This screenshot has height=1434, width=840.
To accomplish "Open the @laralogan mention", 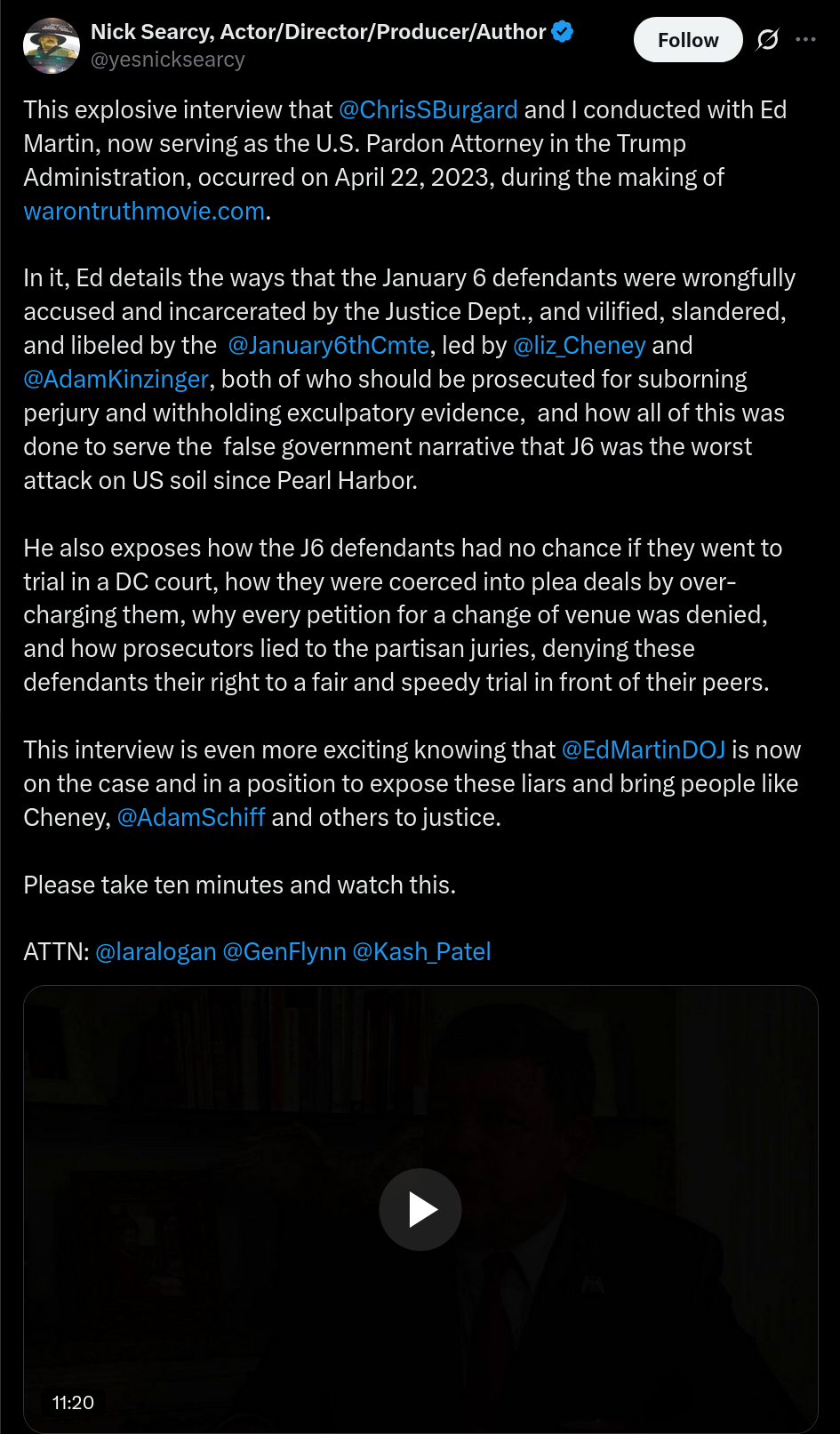I will (x=156, y=952).
